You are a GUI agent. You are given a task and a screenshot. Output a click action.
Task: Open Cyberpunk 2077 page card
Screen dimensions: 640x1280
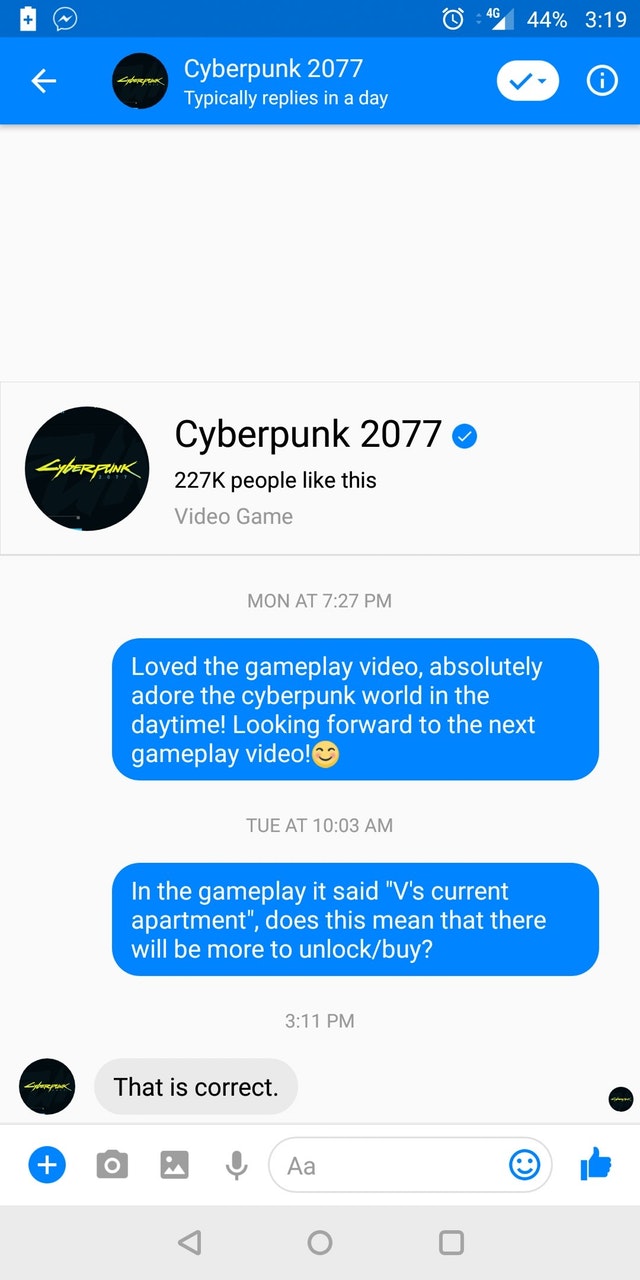[320, 468]
